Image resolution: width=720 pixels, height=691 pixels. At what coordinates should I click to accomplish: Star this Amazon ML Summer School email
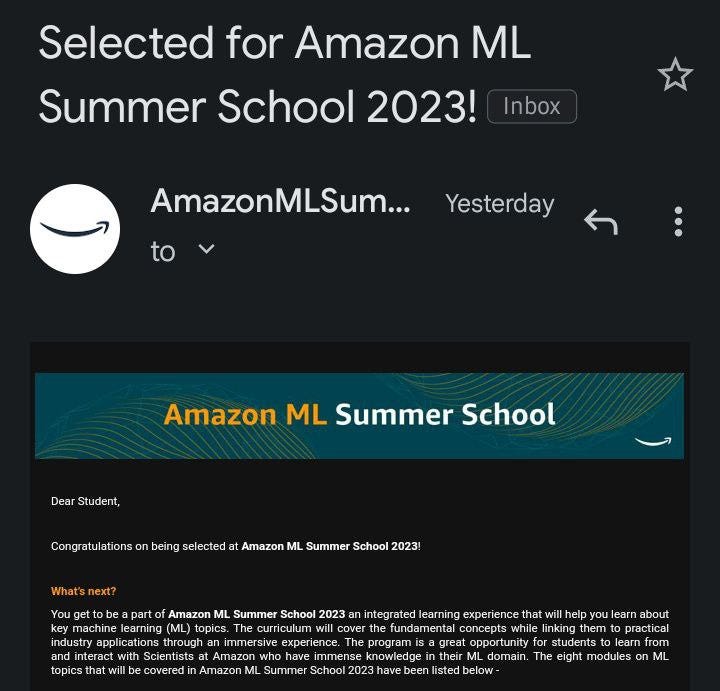tap(675, 75)
